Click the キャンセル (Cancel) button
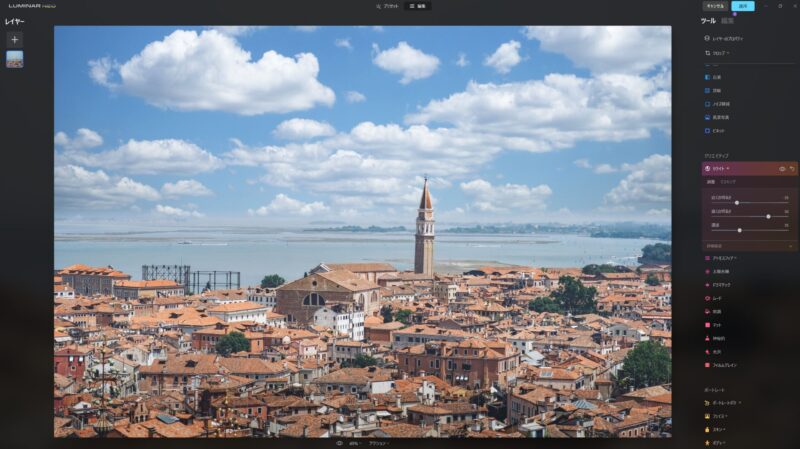800x449 pixels. (x=714, y=6)
